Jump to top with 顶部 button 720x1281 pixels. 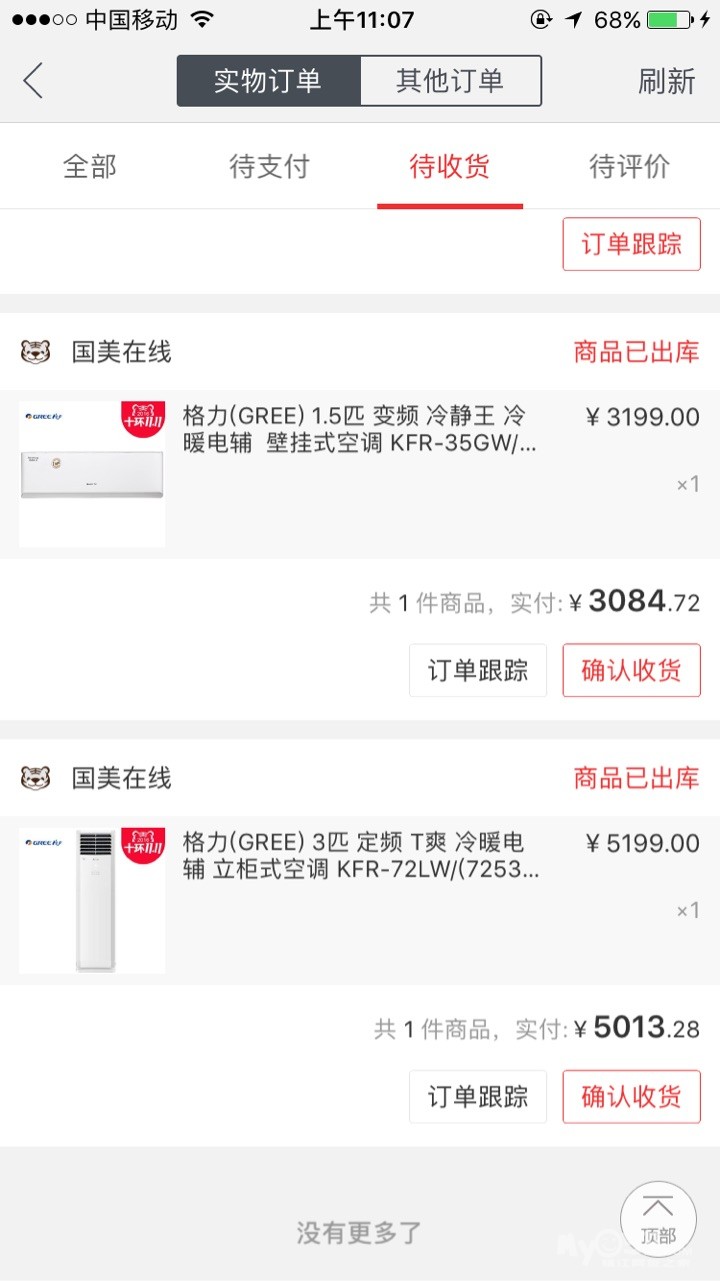pos(658,1220)
